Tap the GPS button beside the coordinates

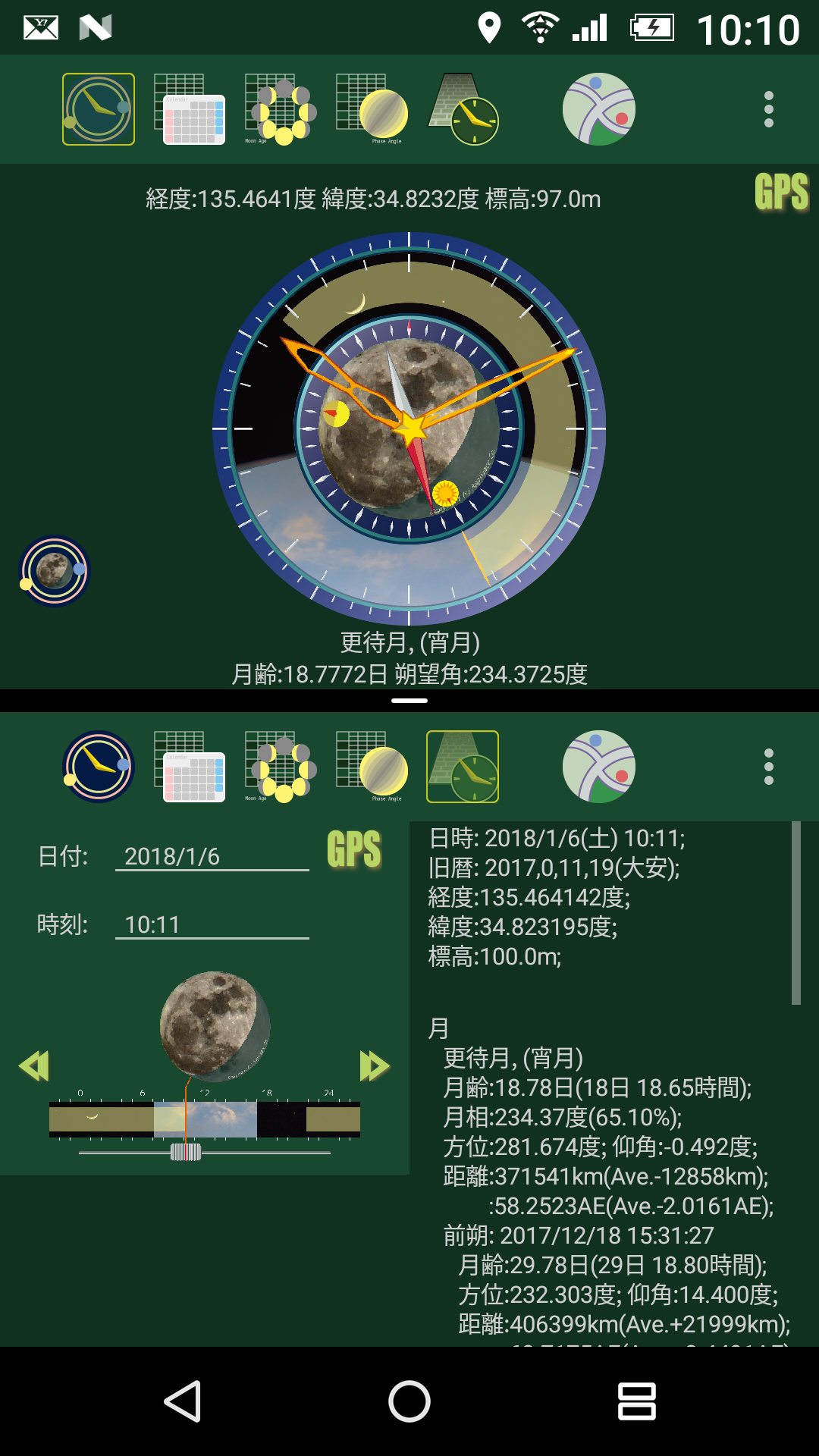coord(782,192)
